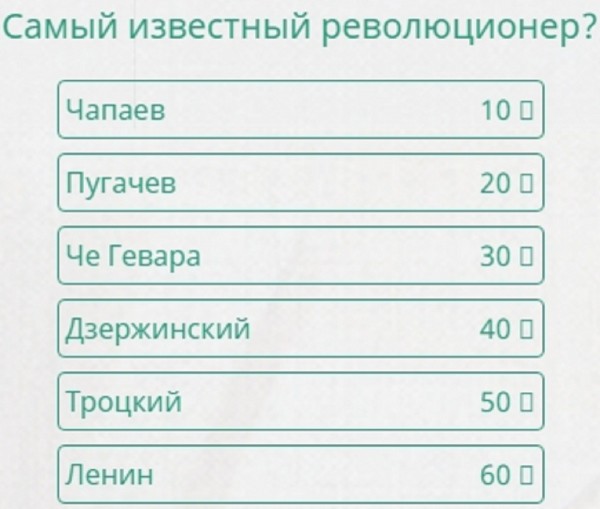
Task: Pick Дзержинский from the answers
Action: point(300,329)
